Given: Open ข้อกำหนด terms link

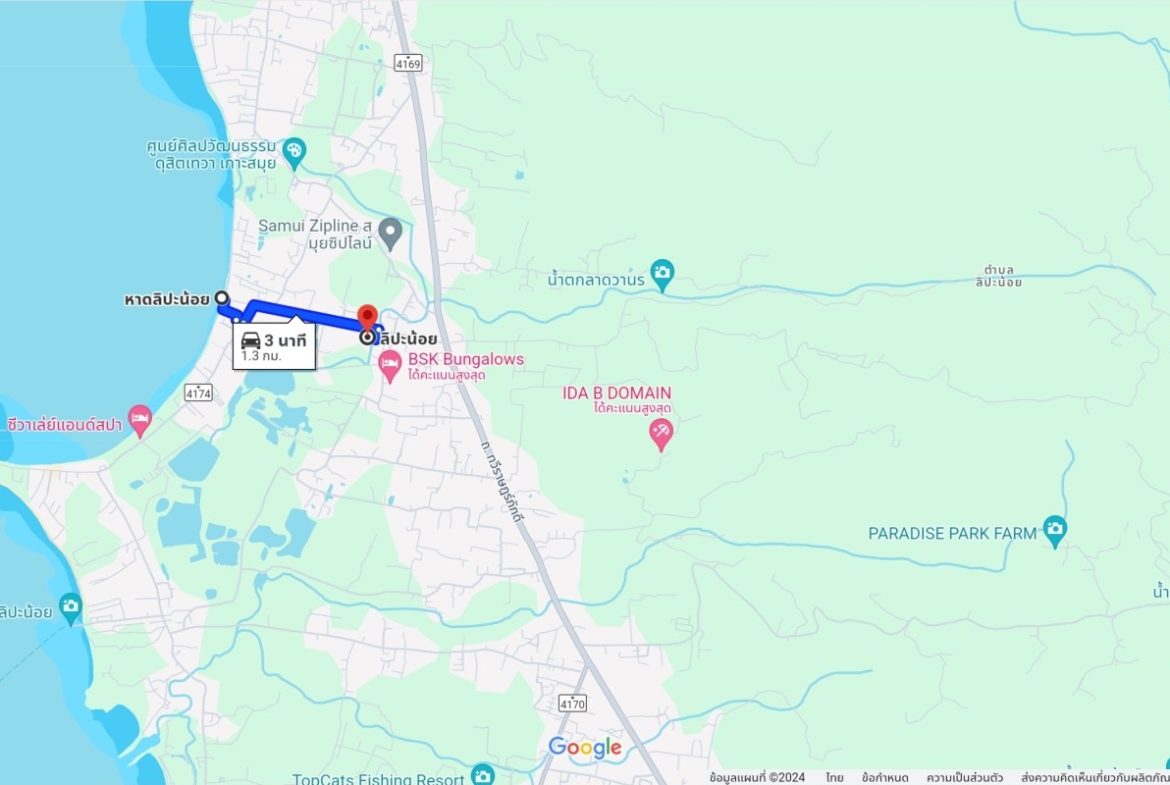Looking at the screenshot, I should (x=885, y=777).
